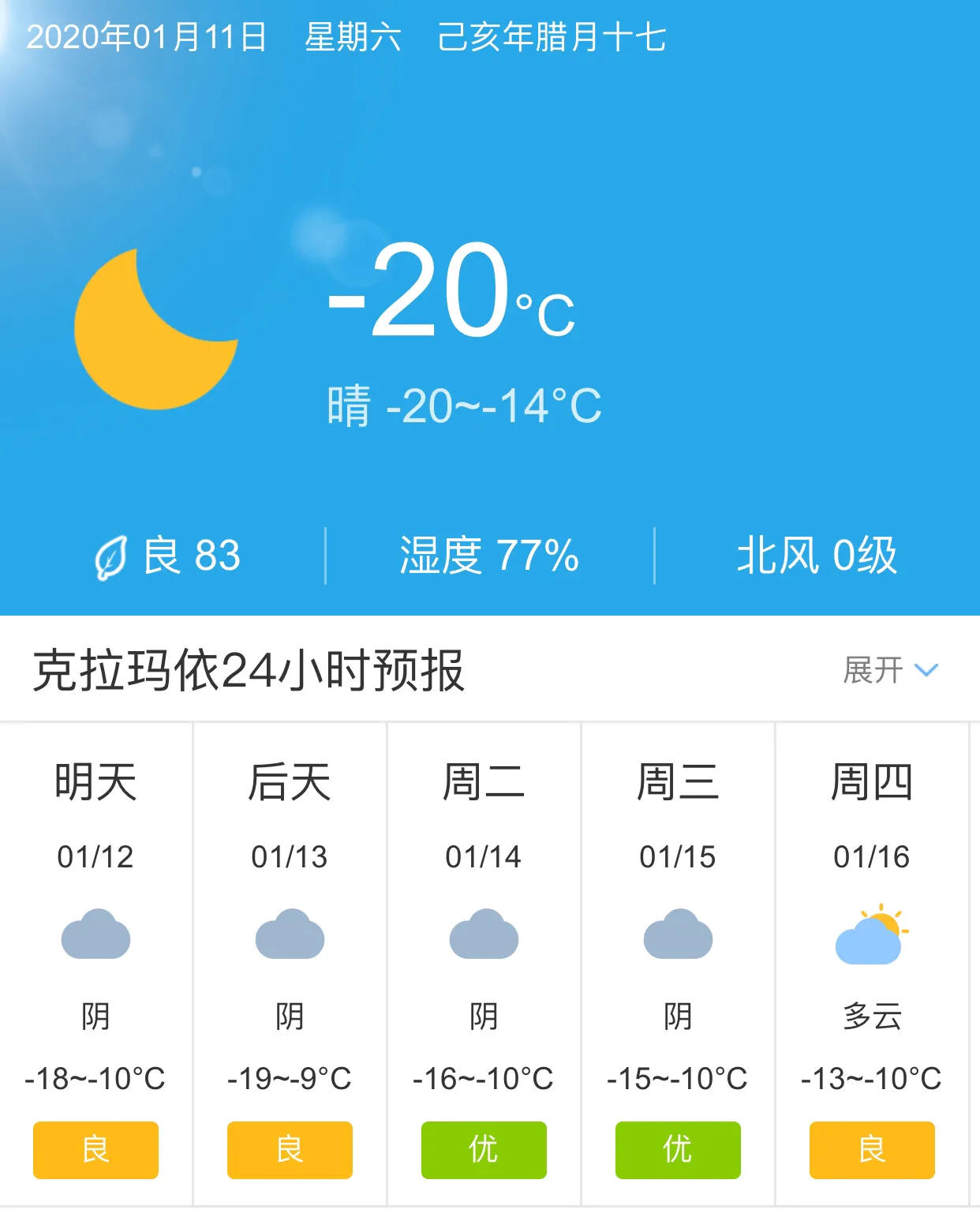
Task: Tap the overcast cloud icon for 明天
Action: point(95,935)
